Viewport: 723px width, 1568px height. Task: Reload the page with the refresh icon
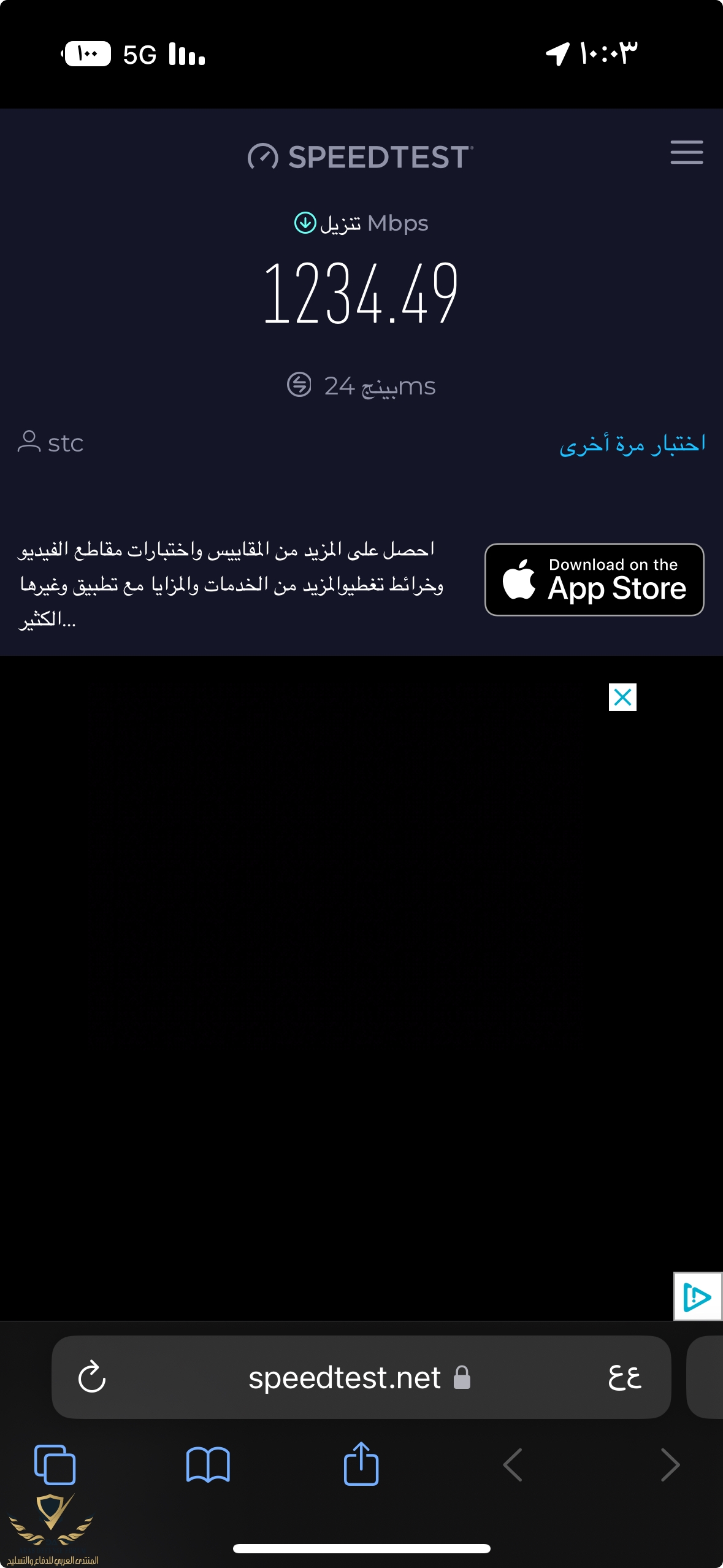coord(92,1377)
